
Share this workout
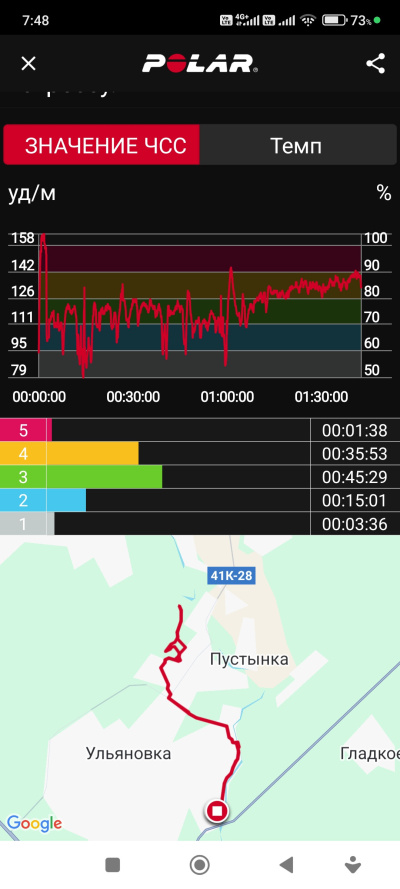point(375,64)
